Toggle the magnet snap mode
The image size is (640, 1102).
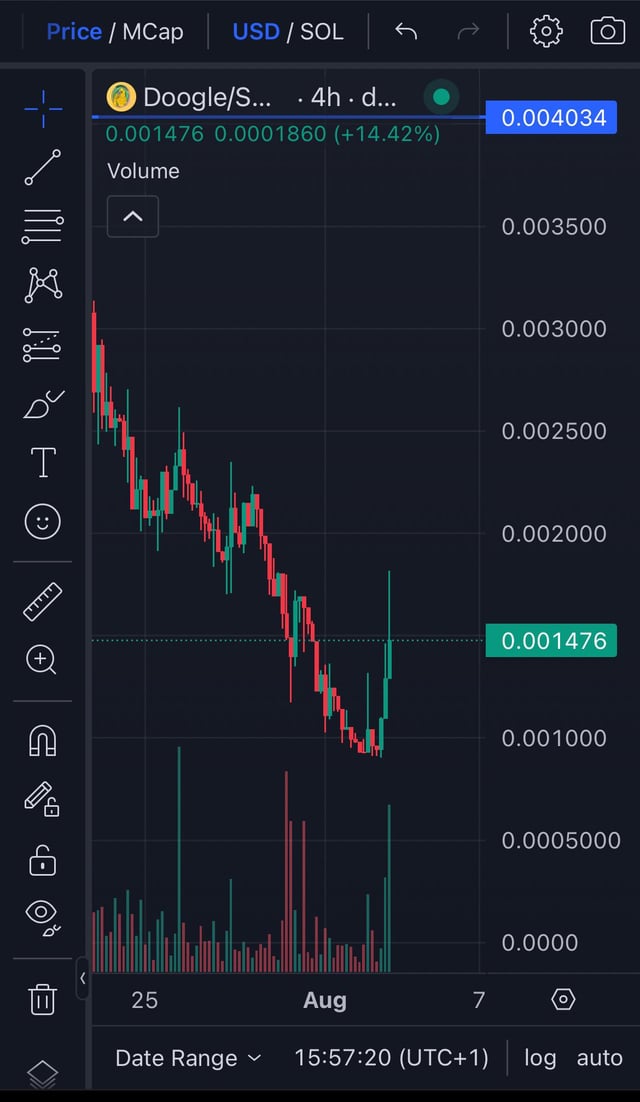tap(43, 740)
